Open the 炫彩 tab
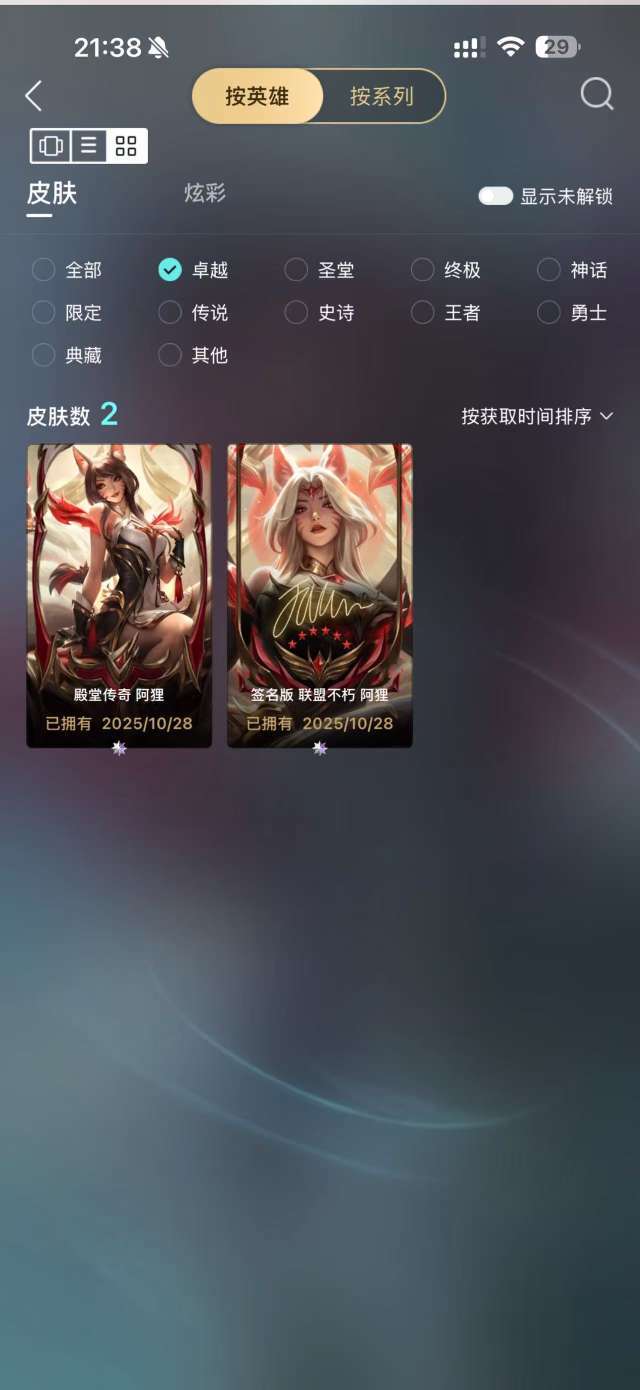Viewport: 640px width, 1390px height. tap(205, 193)
